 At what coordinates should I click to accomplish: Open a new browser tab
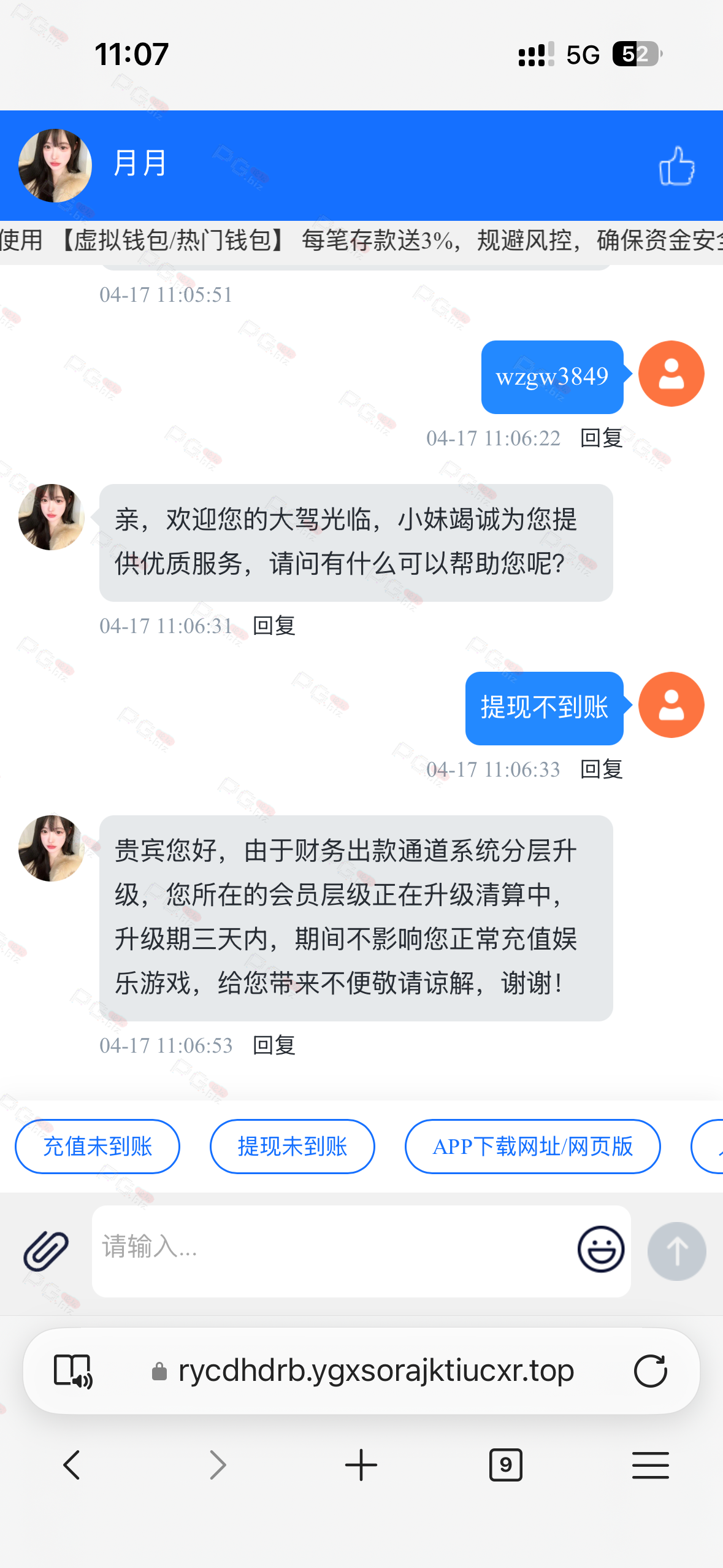coord(361,1465)
